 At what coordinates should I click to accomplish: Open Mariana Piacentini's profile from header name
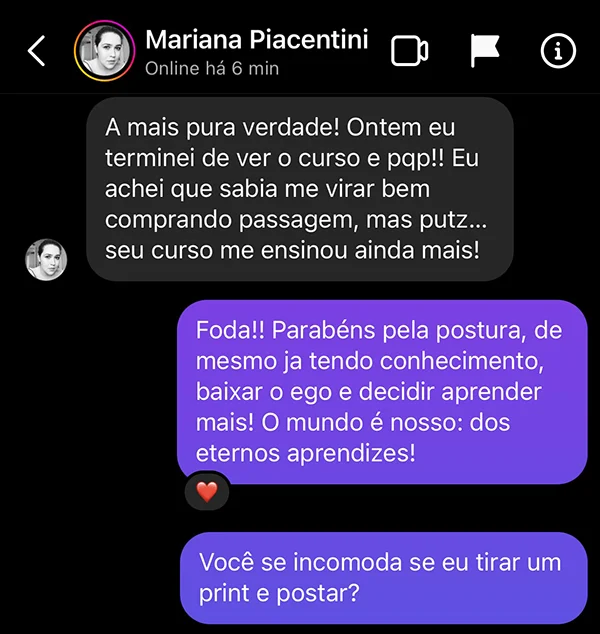coord(256,40)
